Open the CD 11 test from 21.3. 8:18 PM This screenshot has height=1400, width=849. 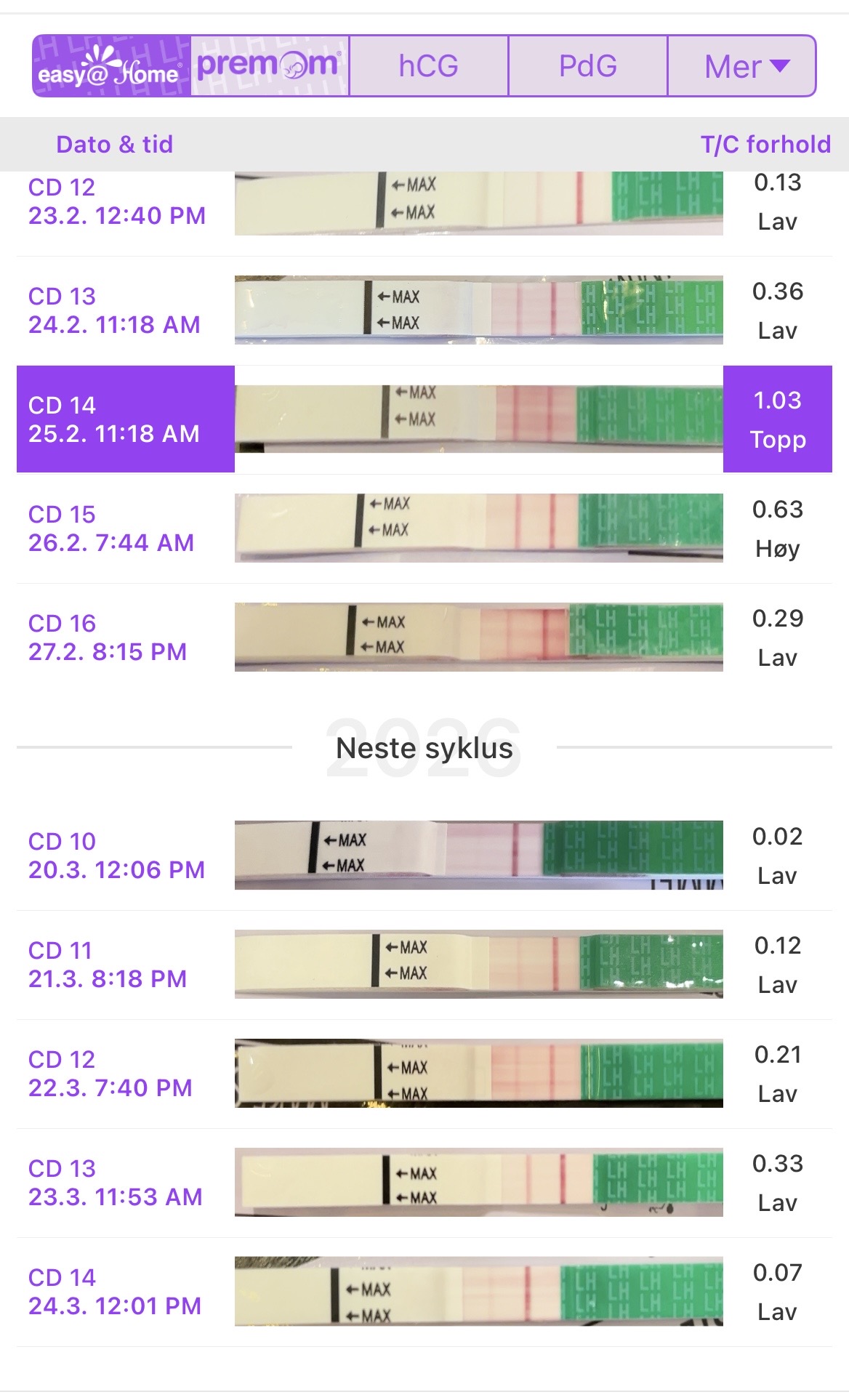click(424, 965)
